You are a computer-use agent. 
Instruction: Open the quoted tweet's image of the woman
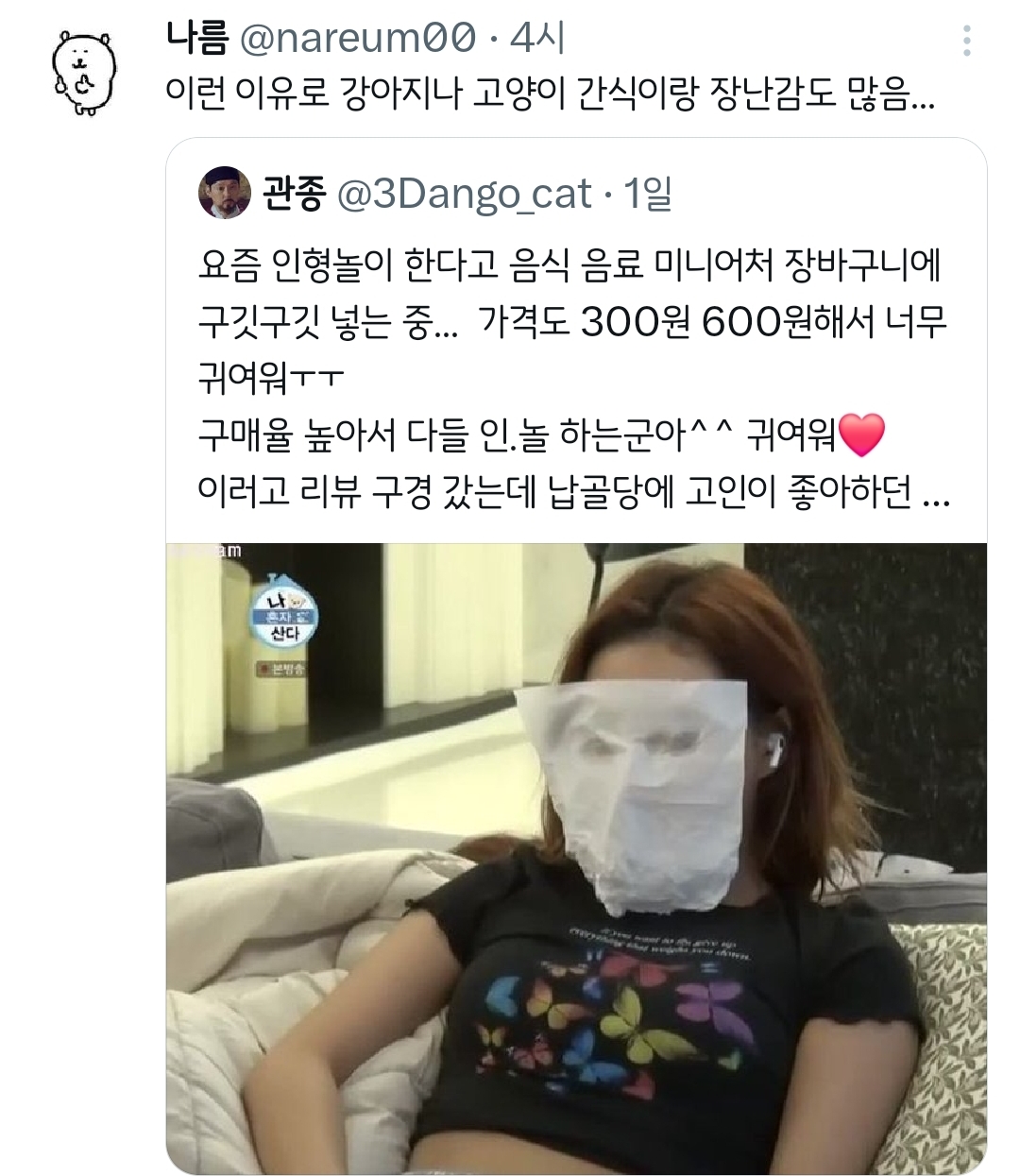coord(576,858)
